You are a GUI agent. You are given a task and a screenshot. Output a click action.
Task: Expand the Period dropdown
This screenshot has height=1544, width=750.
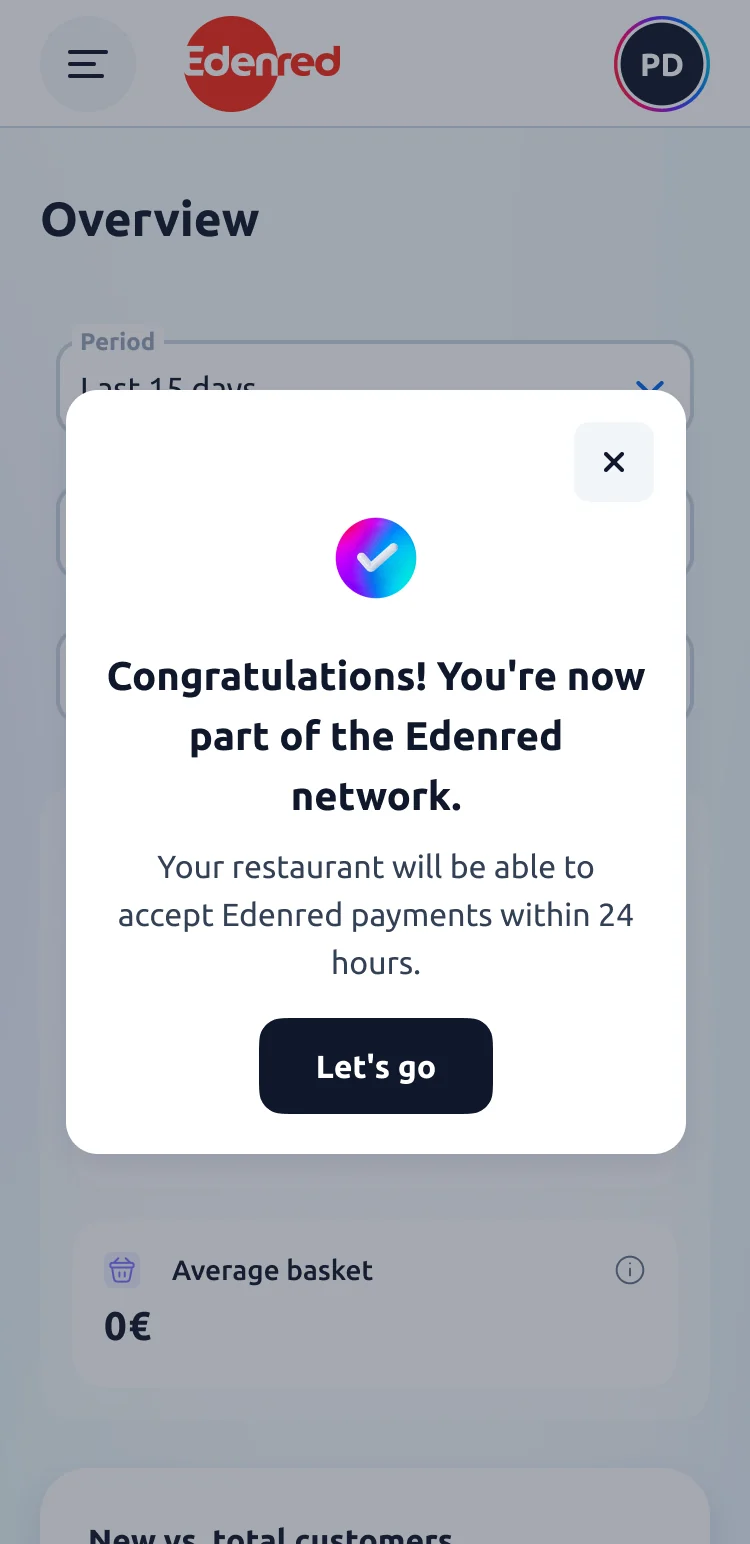pos(375,370)
